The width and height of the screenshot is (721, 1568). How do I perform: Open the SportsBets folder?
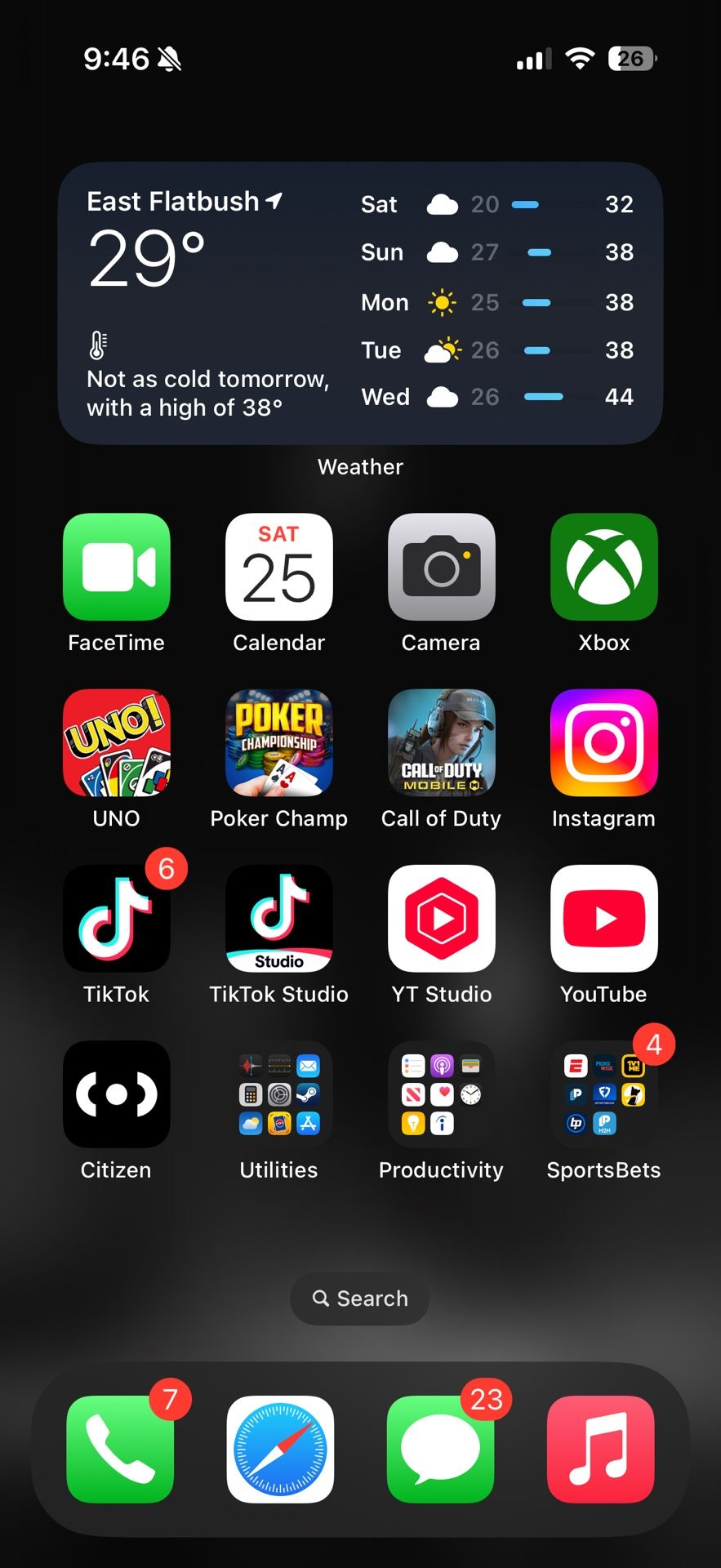tap(603, 1094)
